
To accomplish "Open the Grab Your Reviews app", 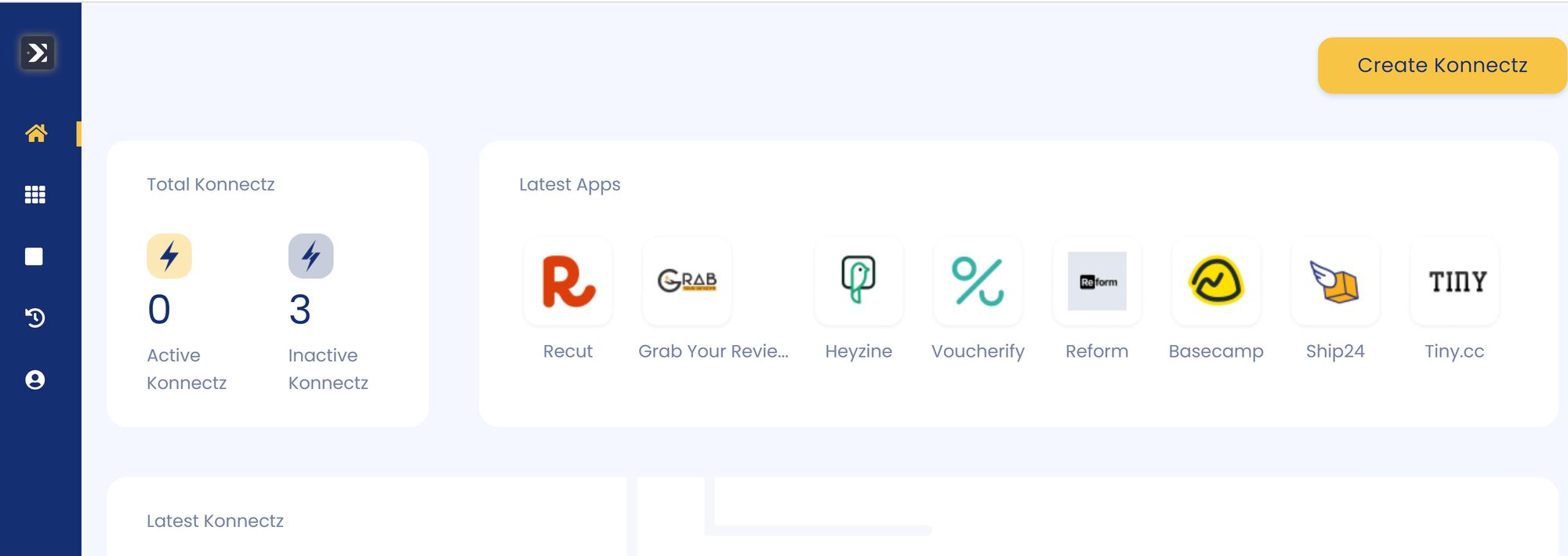I will click(687, 282).
